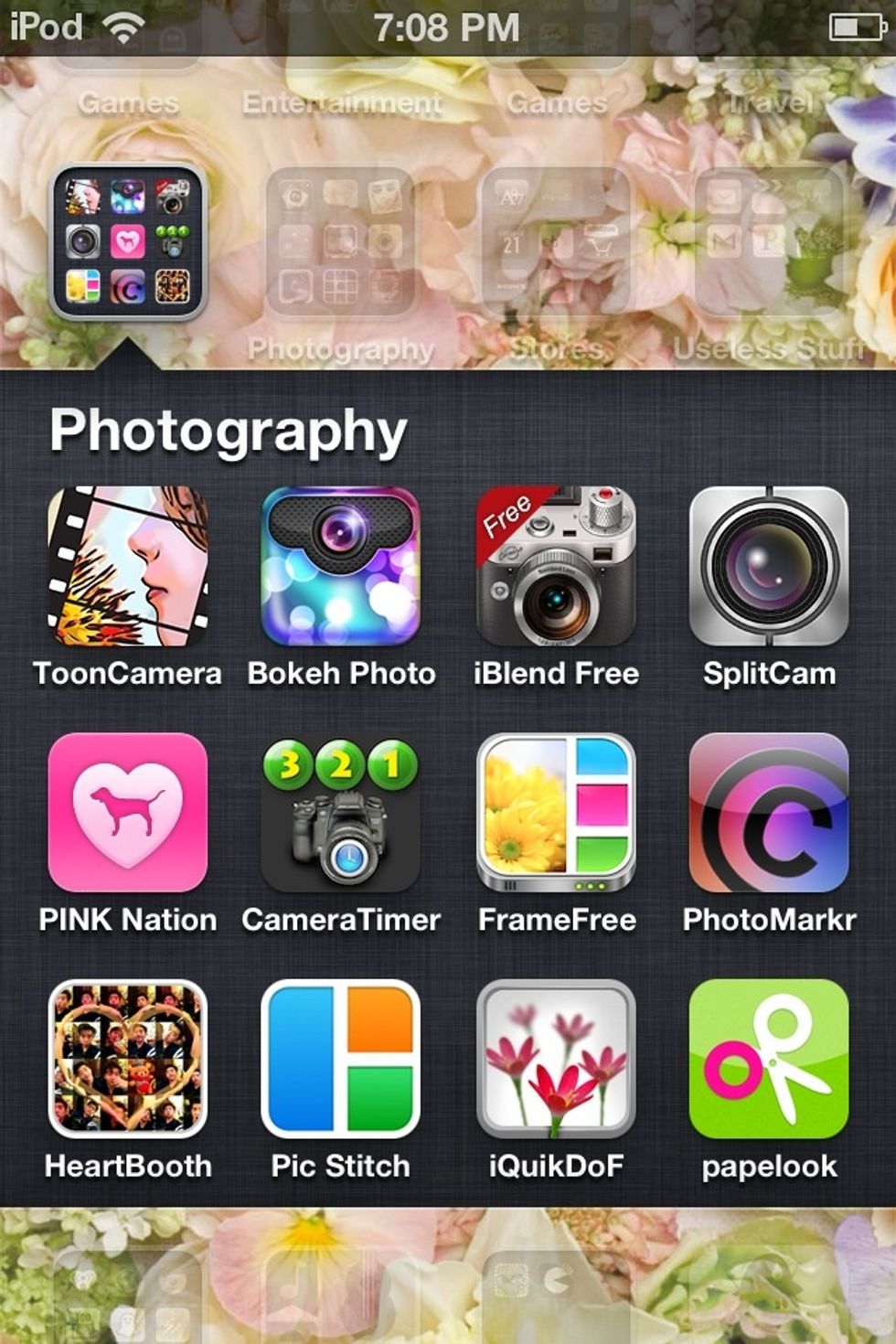Image resolution: width=896 pixels, height=1344 pixels.
Task: Launch the SplitCam app
Action: click(x=771, y=567)
